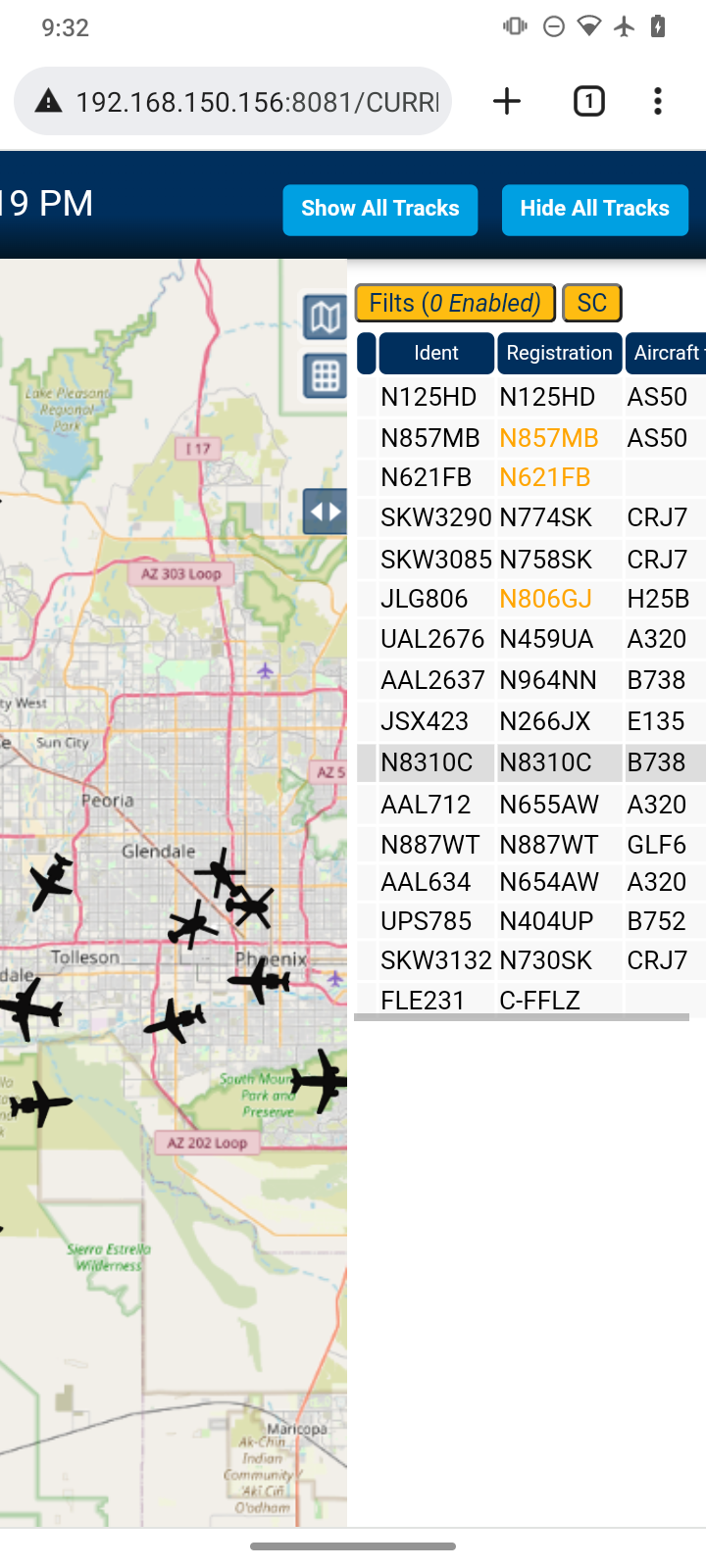Sort by Registration column
Viewport: 706px width, 1568px height.
coord(559,353)
